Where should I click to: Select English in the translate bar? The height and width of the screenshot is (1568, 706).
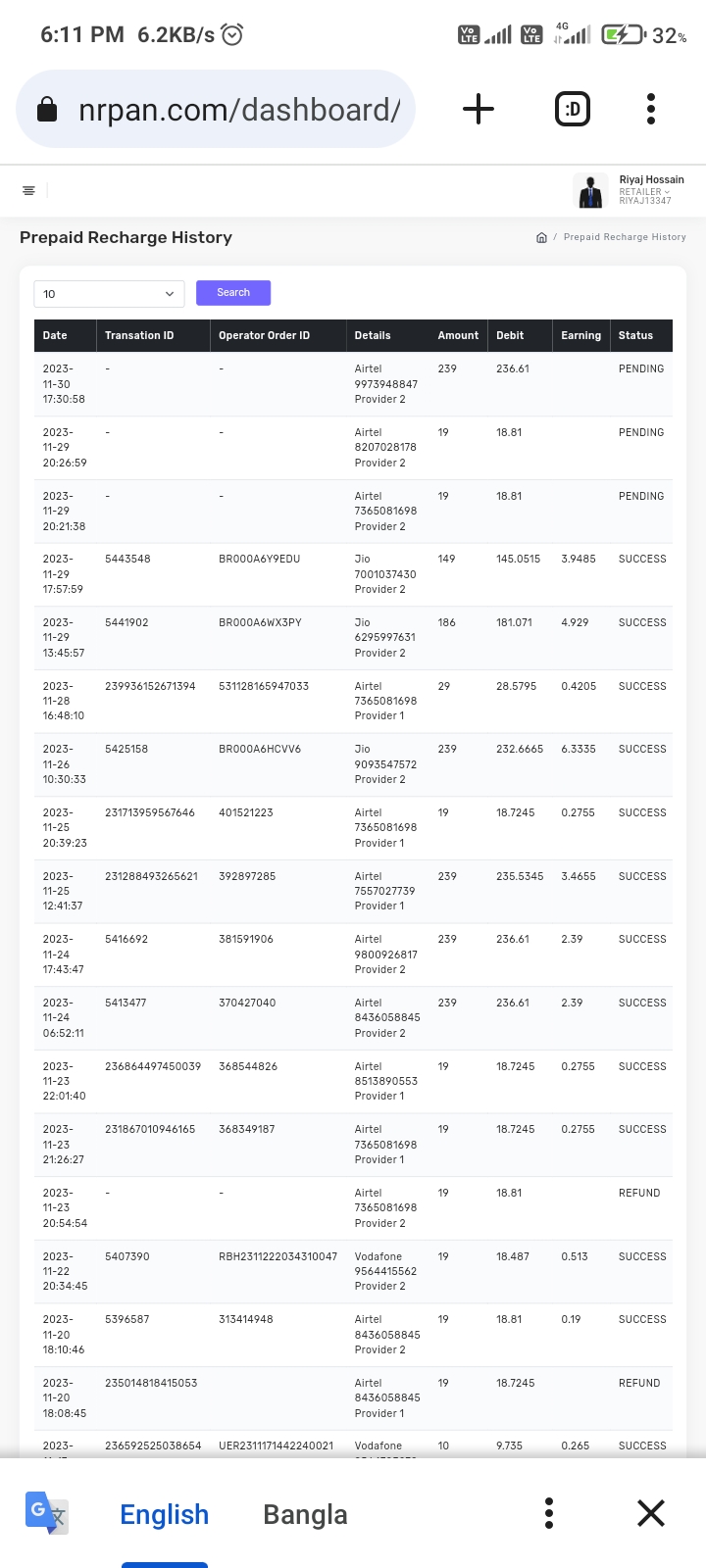(164, 1514)
